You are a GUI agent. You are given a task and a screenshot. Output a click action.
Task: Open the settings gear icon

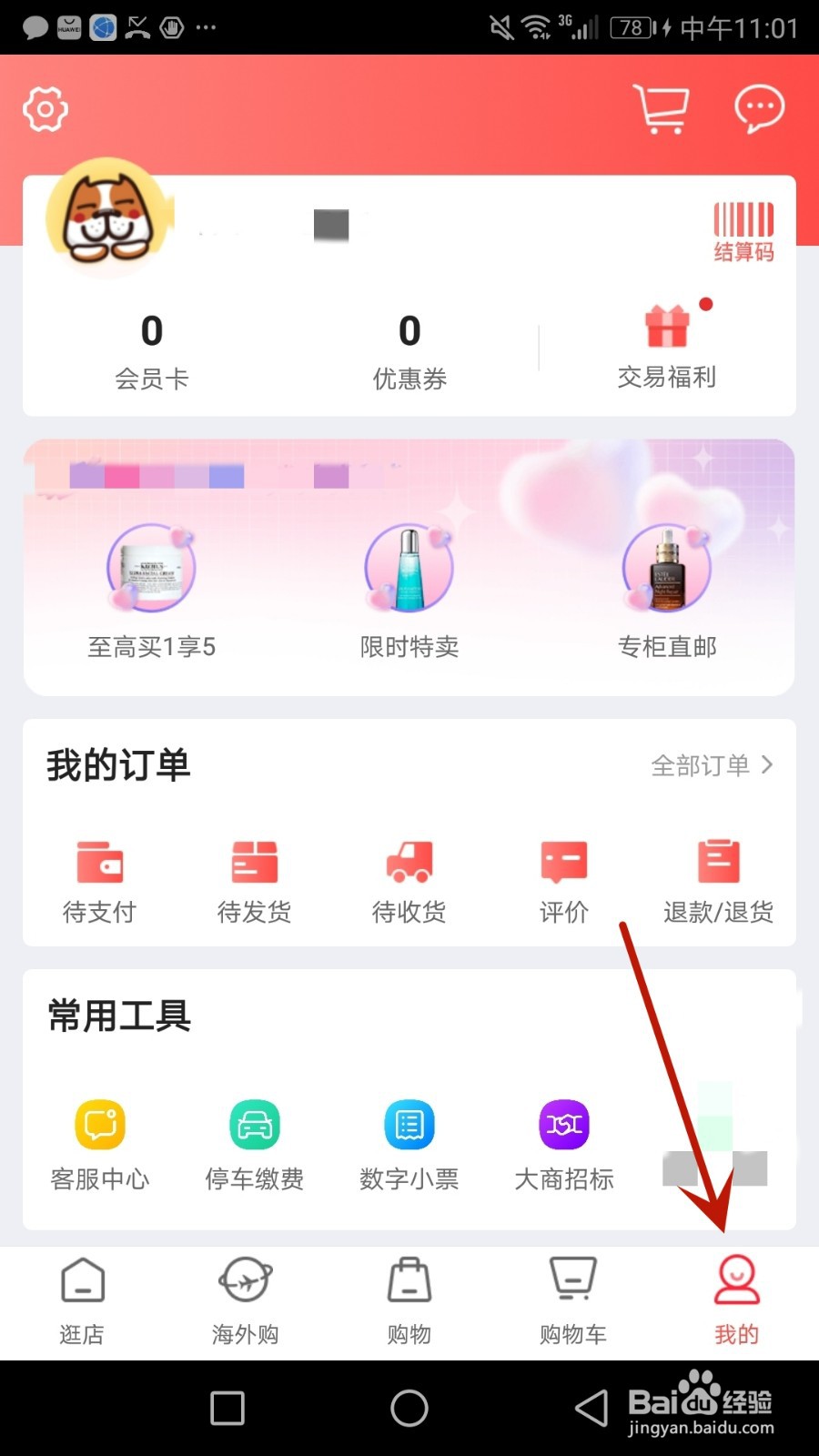(x=44, y=109)
